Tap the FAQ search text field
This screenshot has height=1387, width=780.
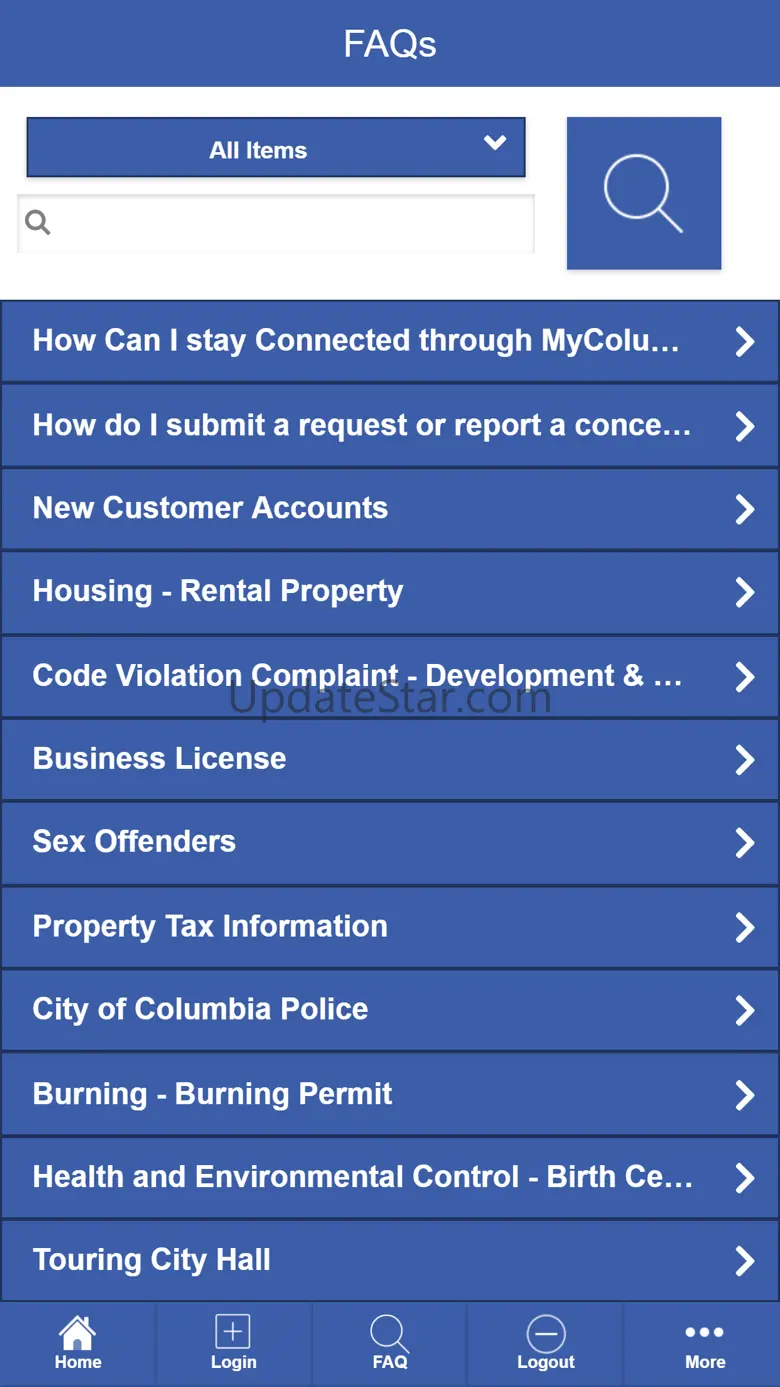[285, 222]
